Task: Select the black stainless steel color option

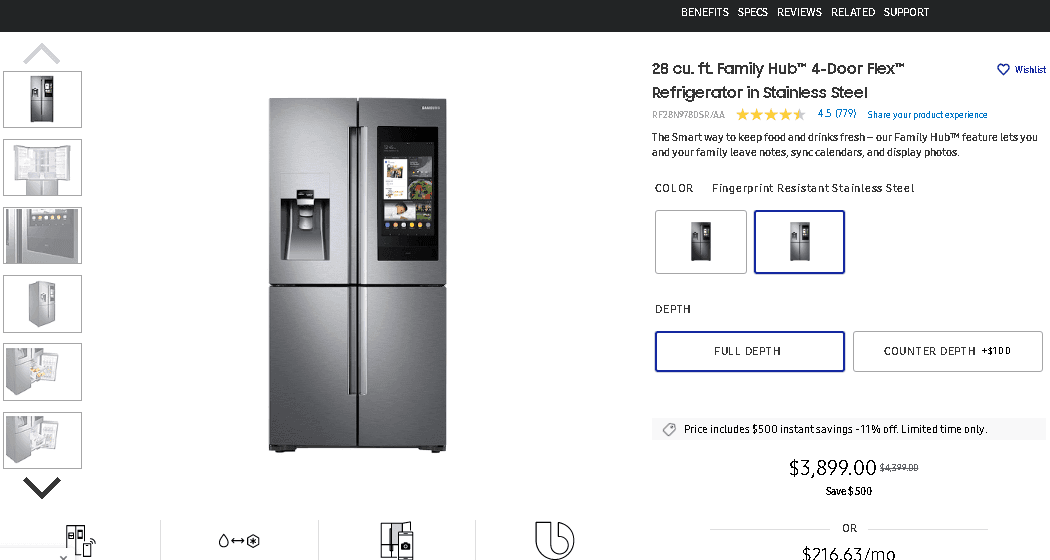Action: tap(700, 241)
